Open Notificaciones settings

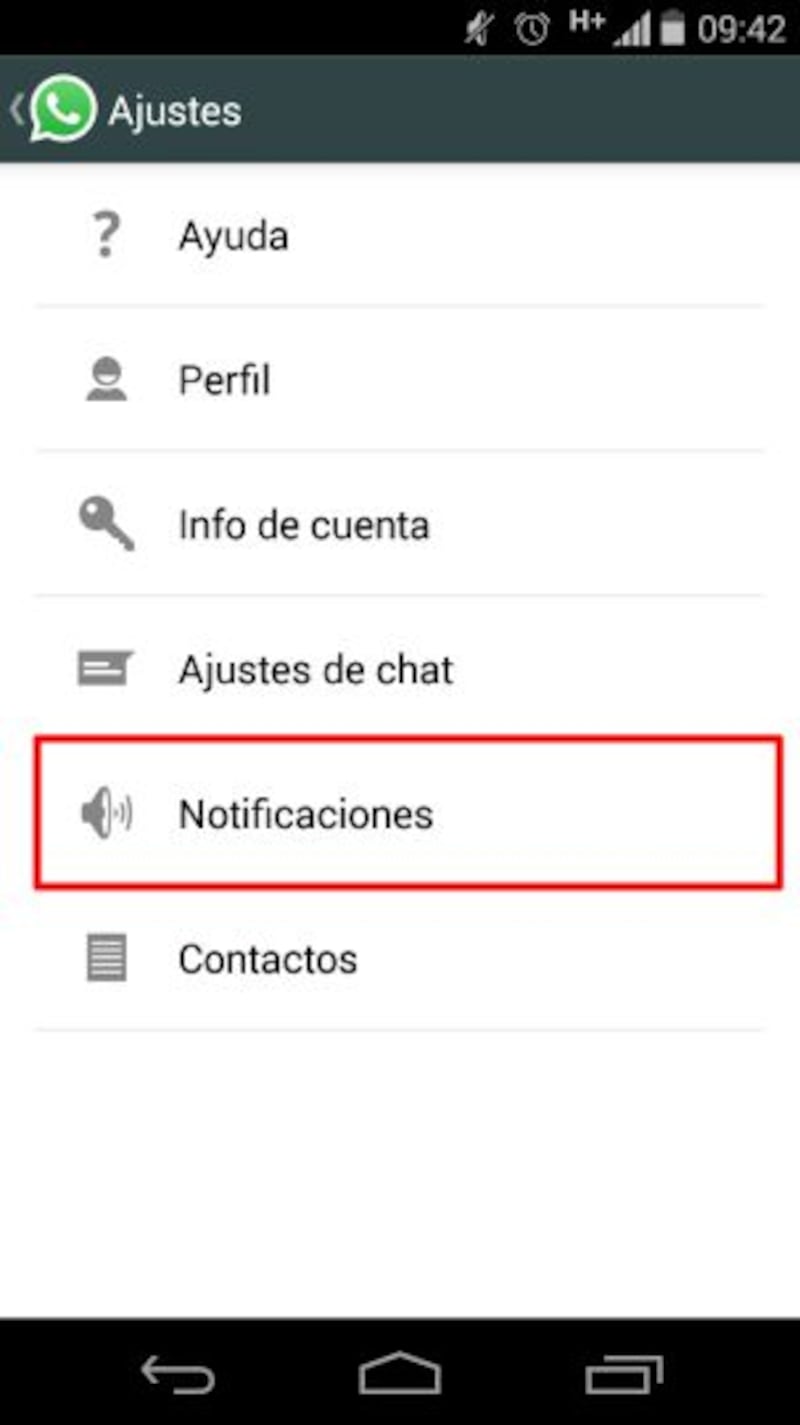(x=407, y=813)
